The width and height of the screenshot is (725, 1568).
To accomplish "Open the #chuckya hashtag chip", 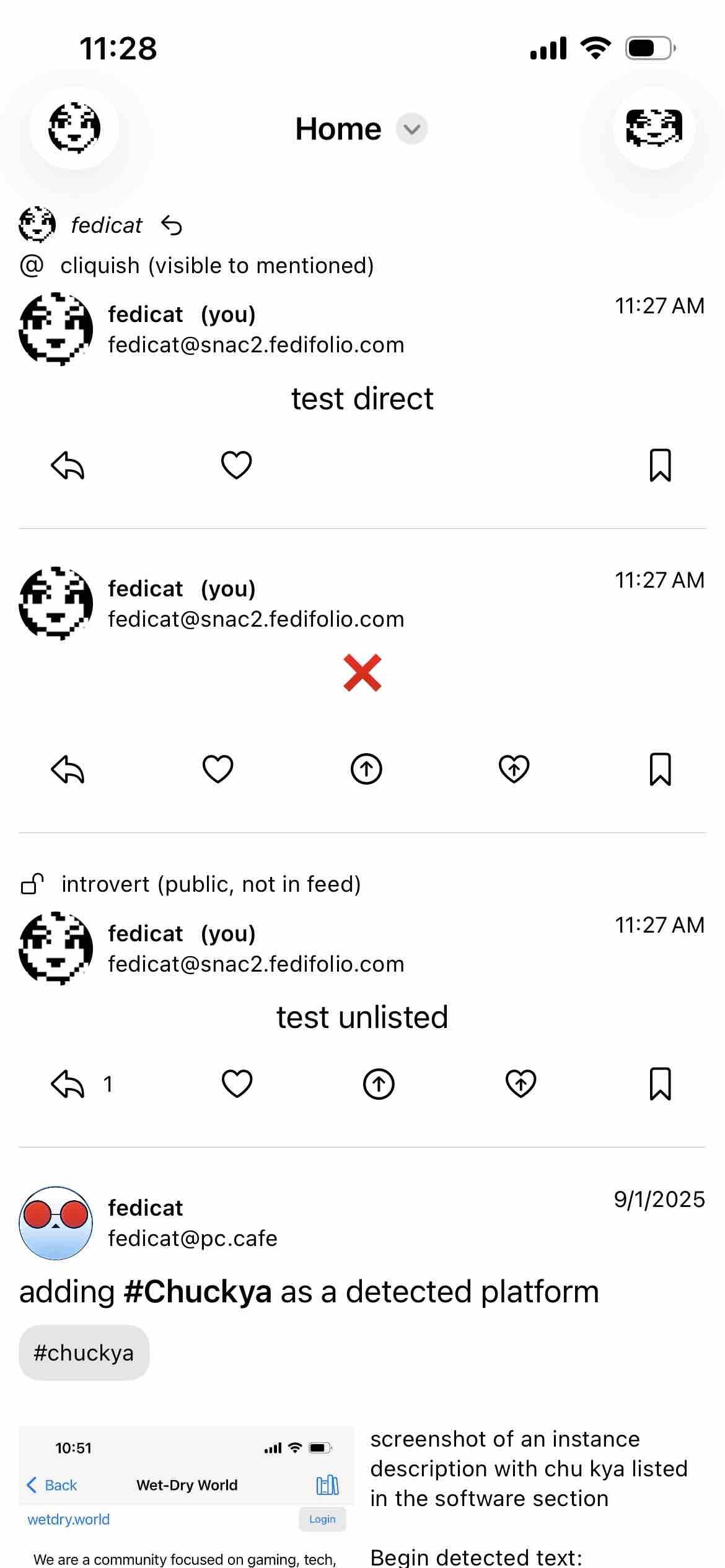I will coord(84,1353).
